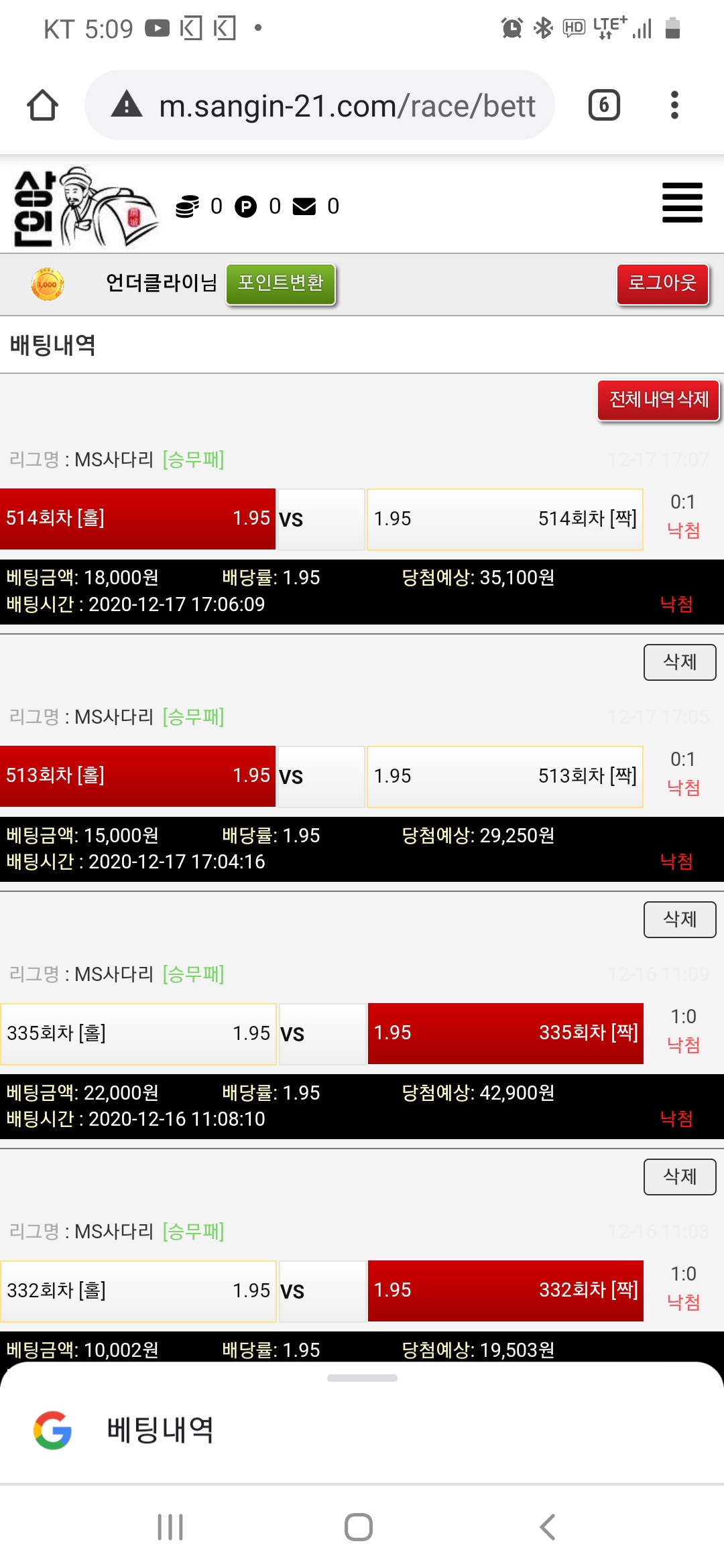724x1568 pixels.
Task: Go back using system back button
Action: tap(547, 1527)
